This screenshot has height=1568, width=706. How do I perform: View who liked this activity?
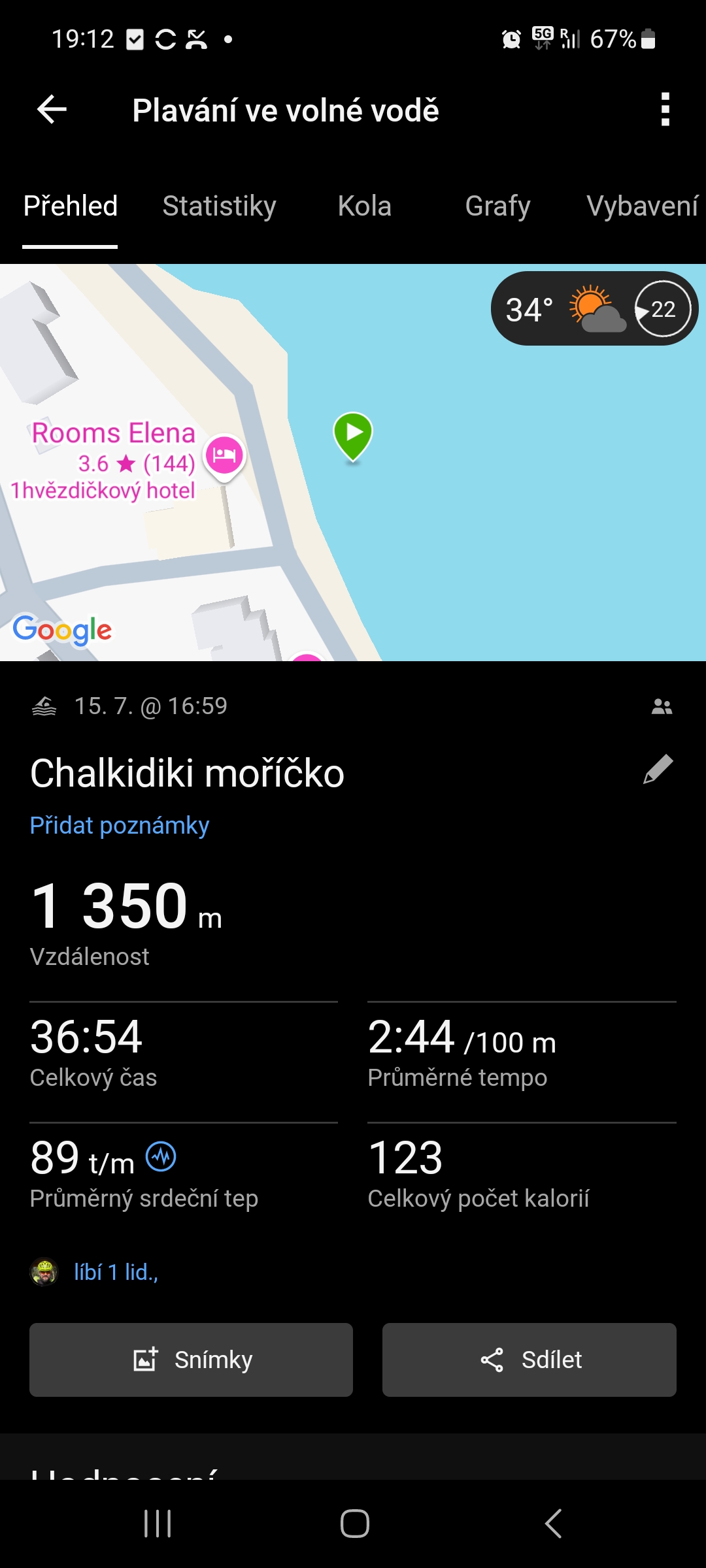[116, 1272]
